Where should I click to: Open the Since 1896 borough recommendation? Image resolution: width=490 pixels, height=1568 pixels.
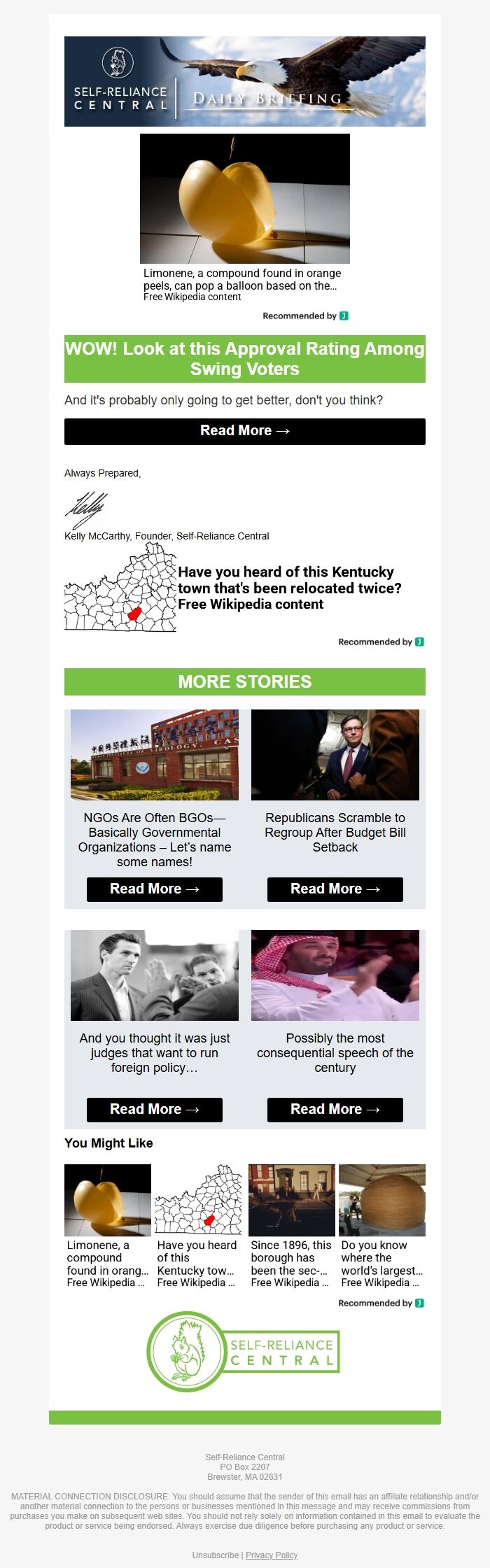(291, 1224)
